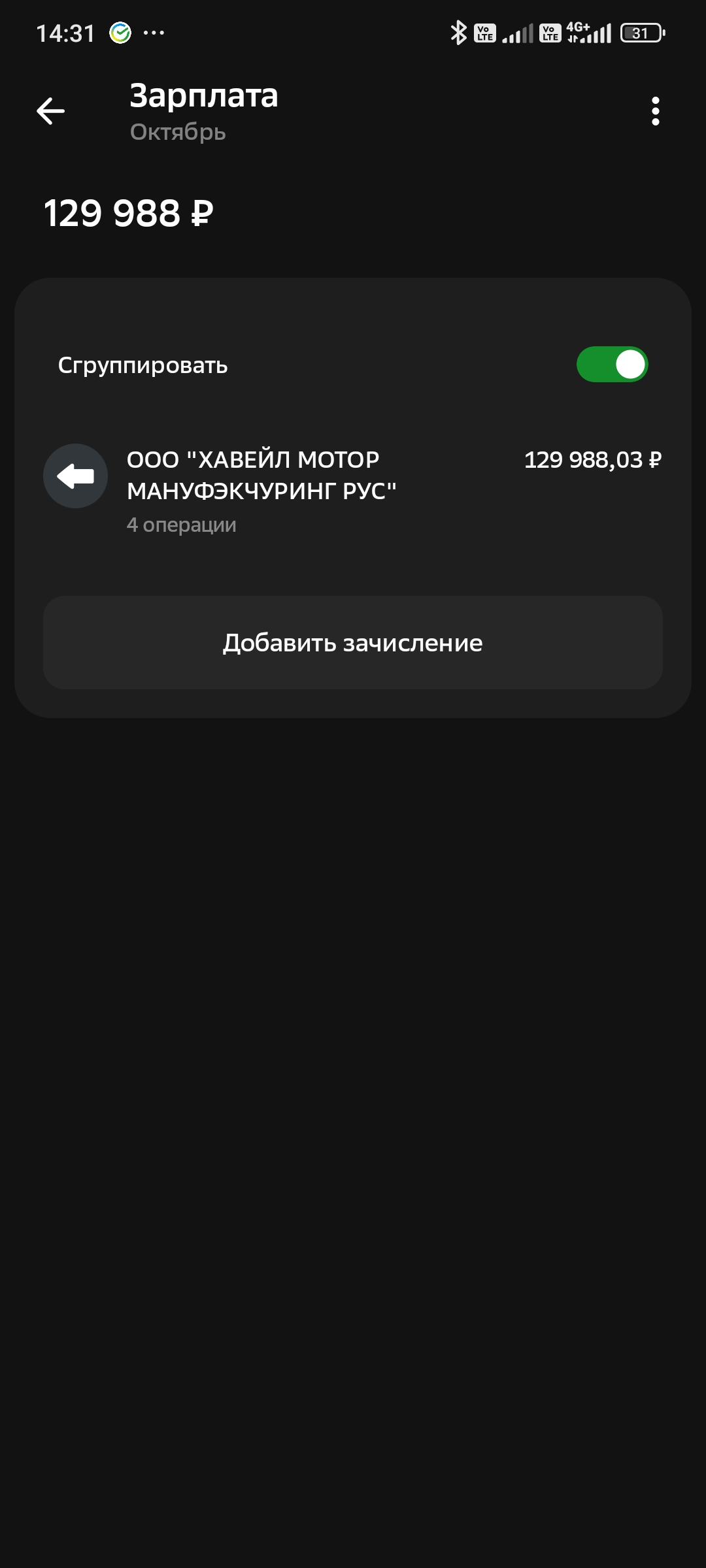The image size is (706, 1568).
Task: Open ООО "ХАВЕЙЛ МОТОР МАНУФЭКЧУРИНГ РУС" operations
Action: coord(353,490)
